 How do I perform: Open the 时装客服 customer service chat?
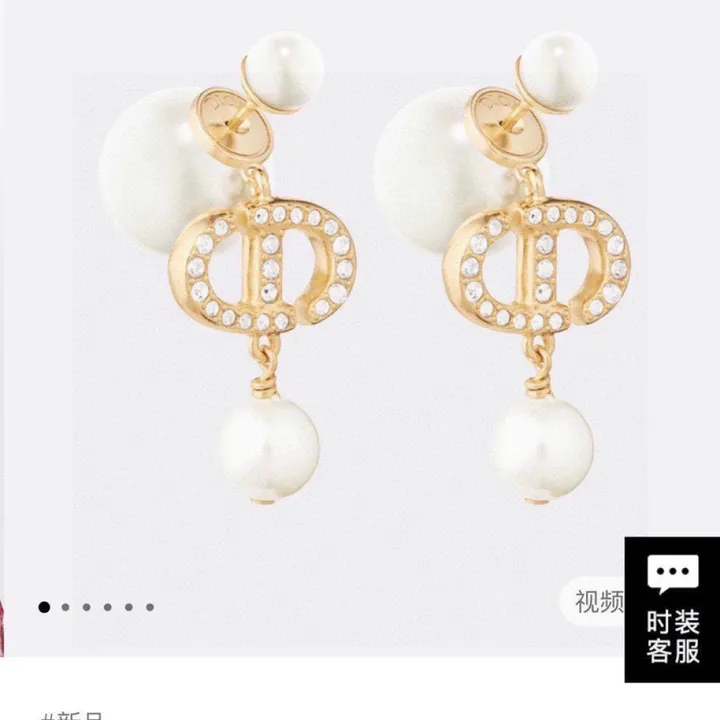(672, 610)
